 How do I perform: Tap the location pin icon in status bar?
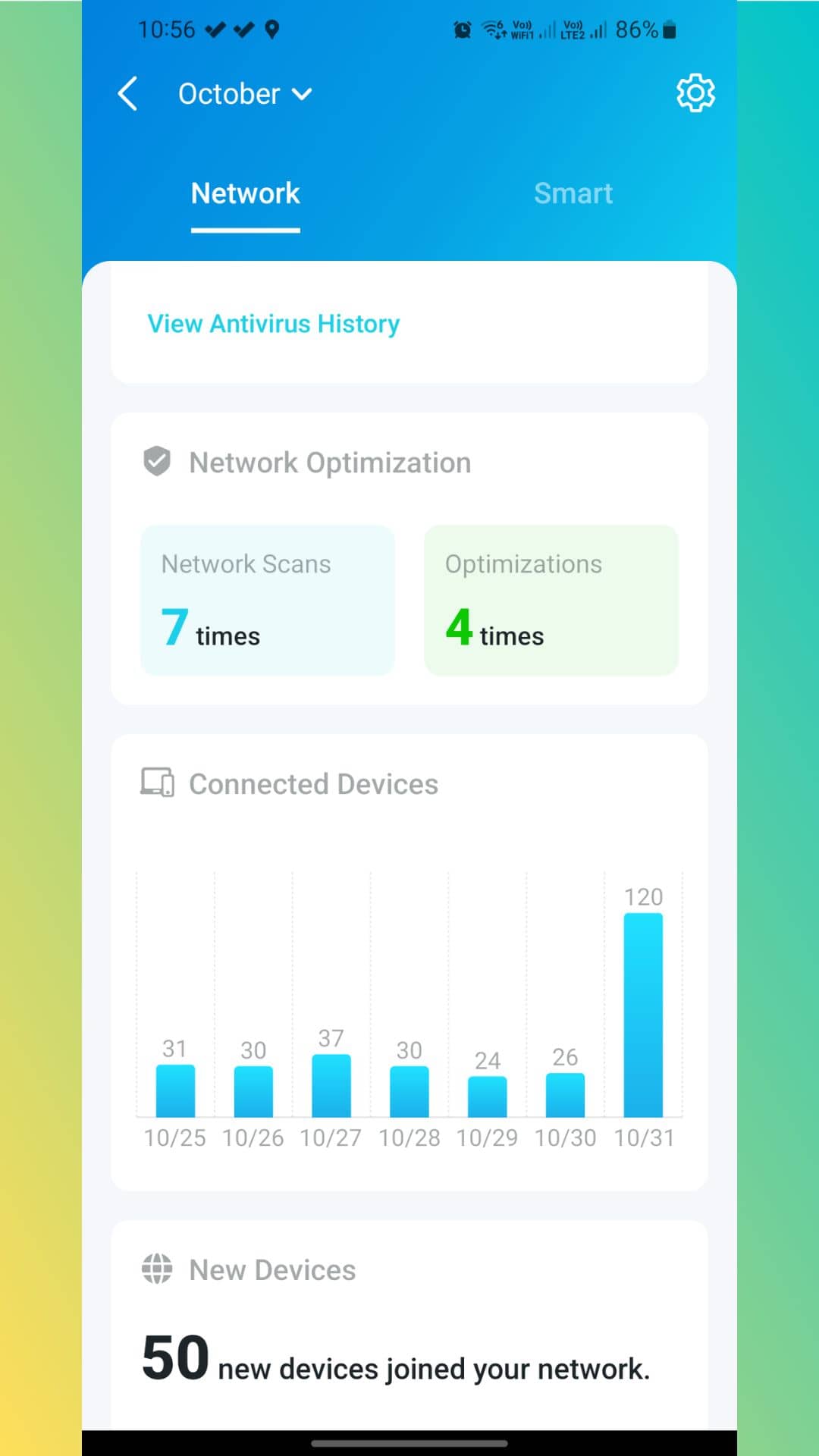pyautogui.click(x=270, y=30)
